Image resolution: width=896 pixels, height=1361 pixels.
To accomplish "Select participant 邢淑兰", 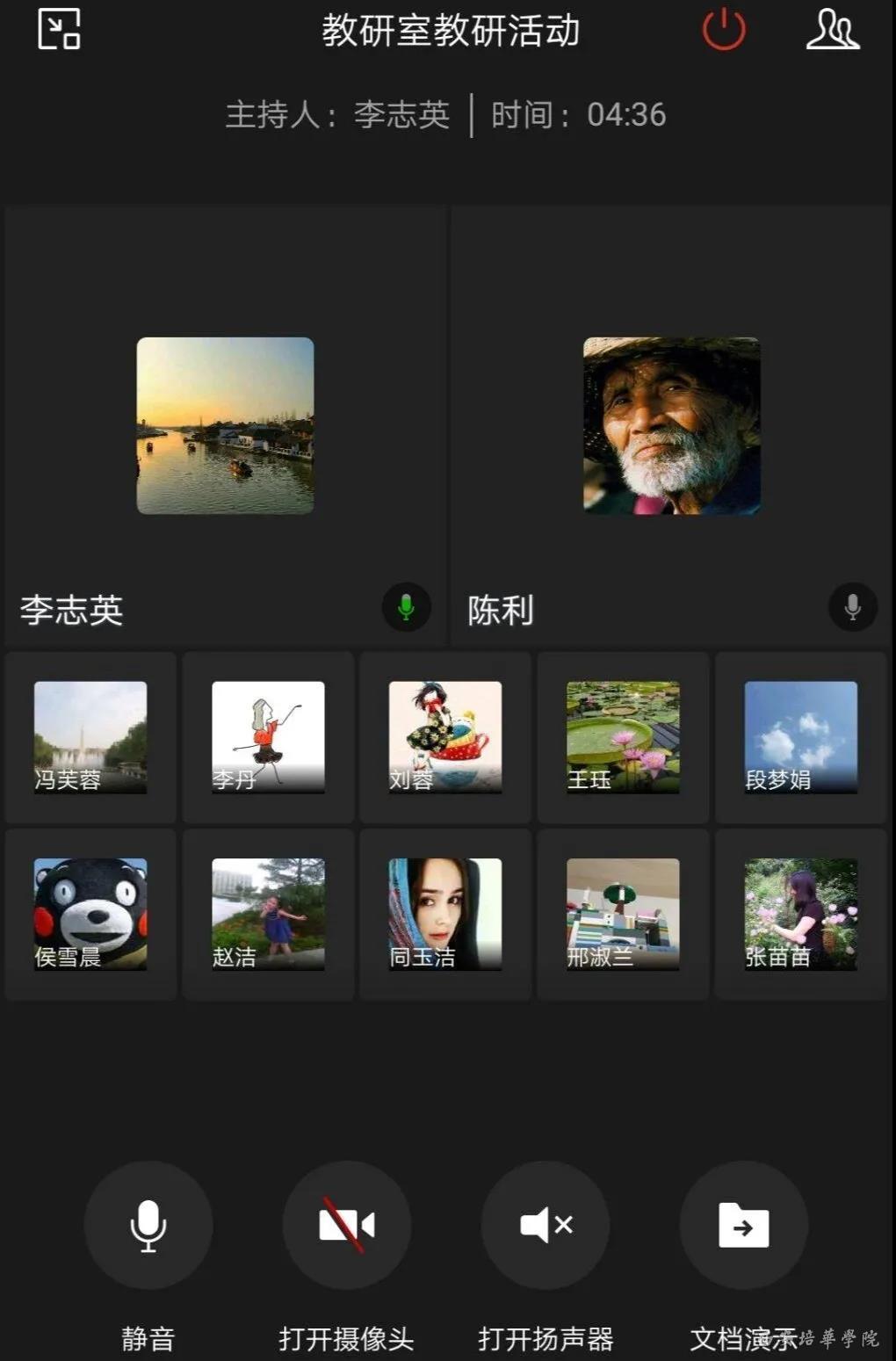I will click(623, 914).
